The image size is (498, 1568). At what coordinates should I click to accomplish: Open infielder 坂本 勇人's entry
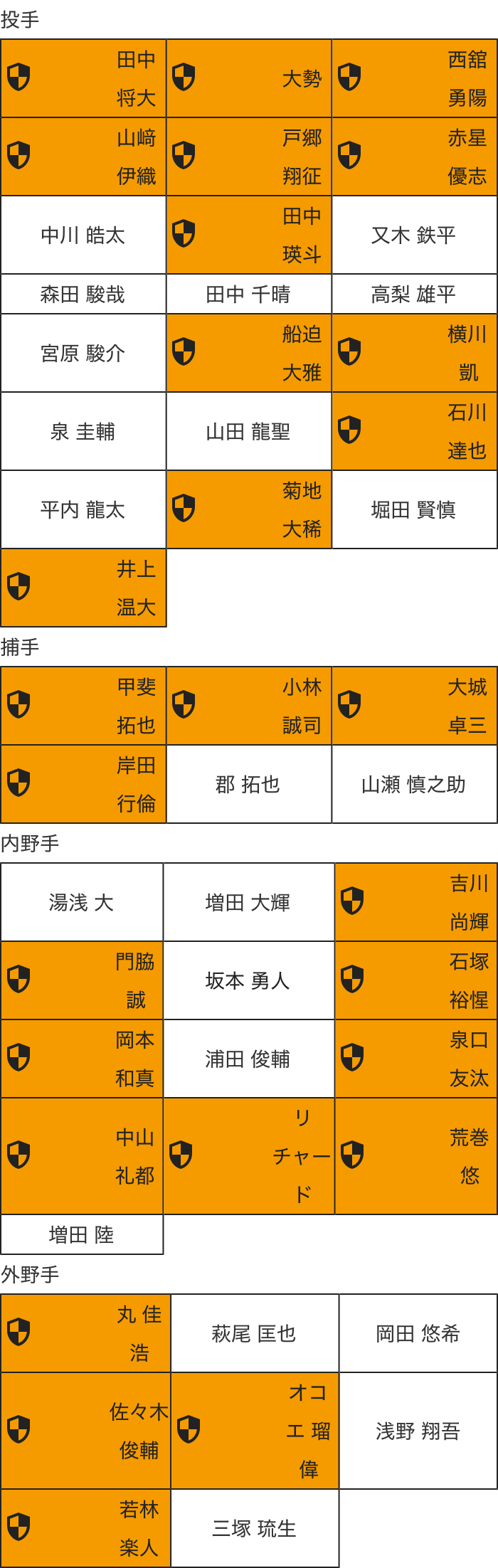[x=248, y=980]
